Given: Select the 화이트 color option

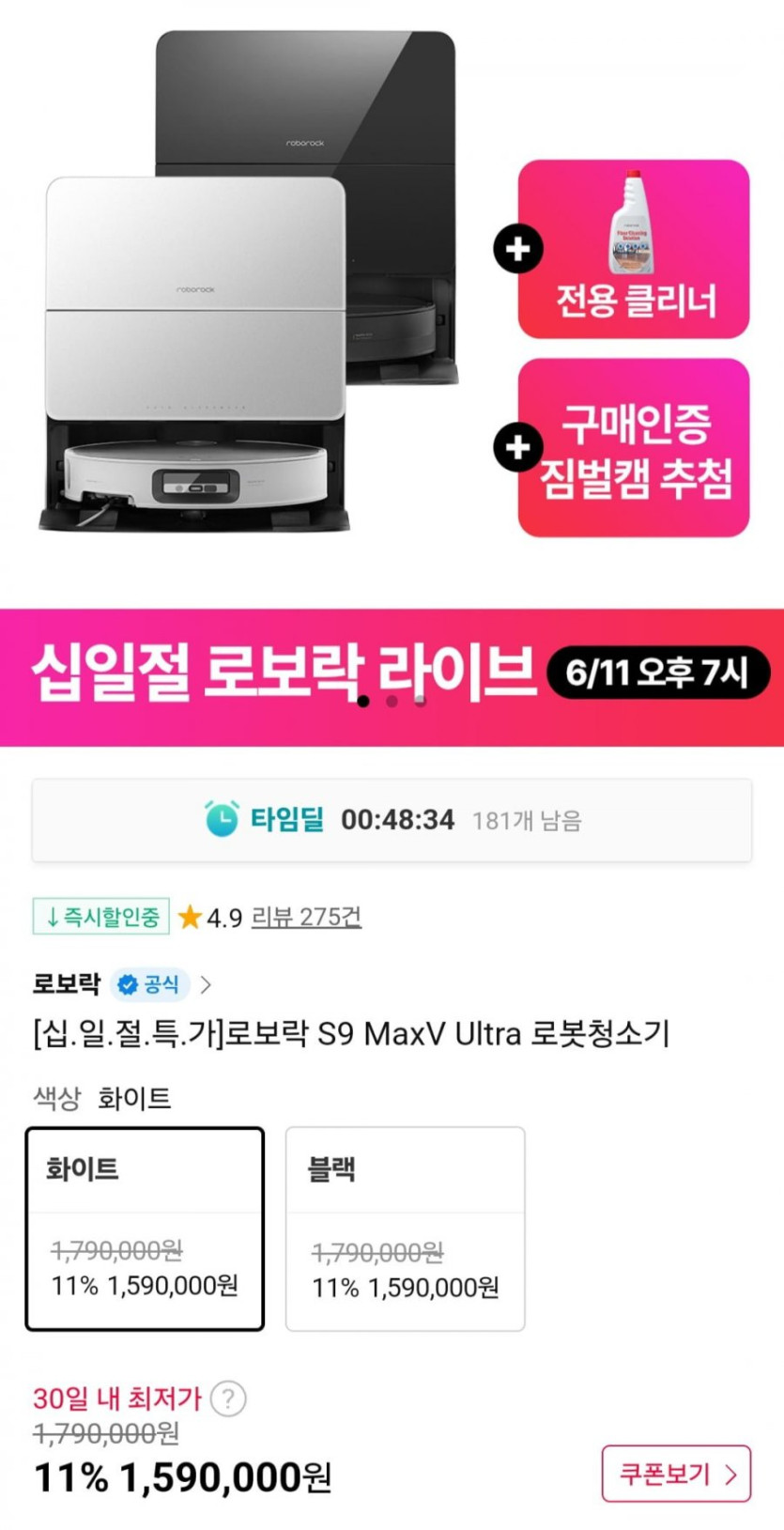Looking at the screenshot, I should coord(145,1229).
